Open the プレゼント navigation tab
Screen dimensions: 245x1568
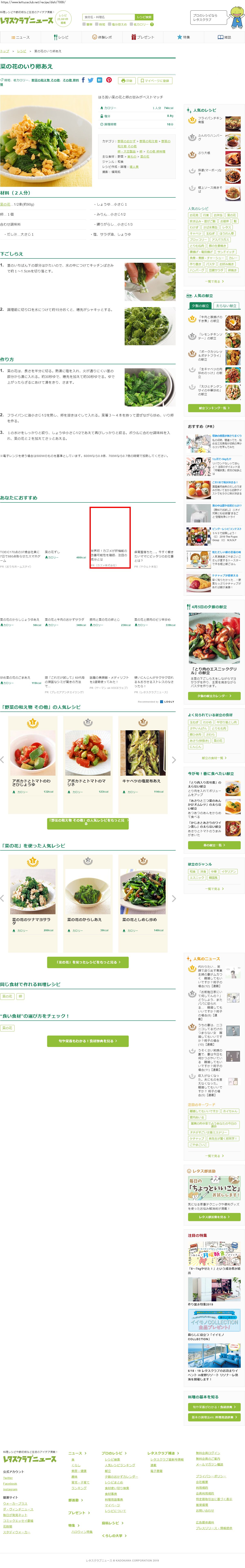(x=143, y=37)
